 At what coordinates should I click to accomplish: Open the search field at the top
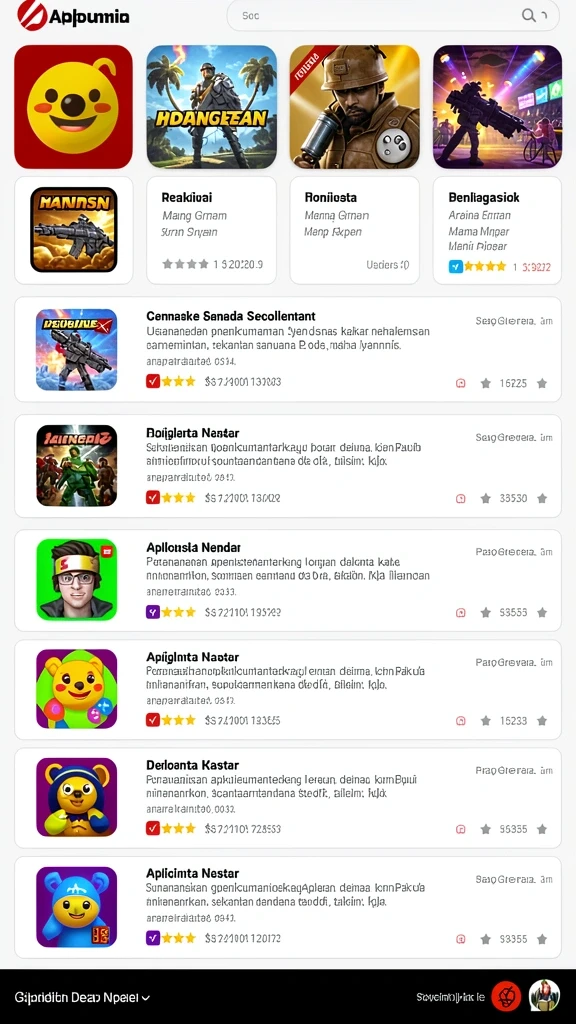pos(392,16)
